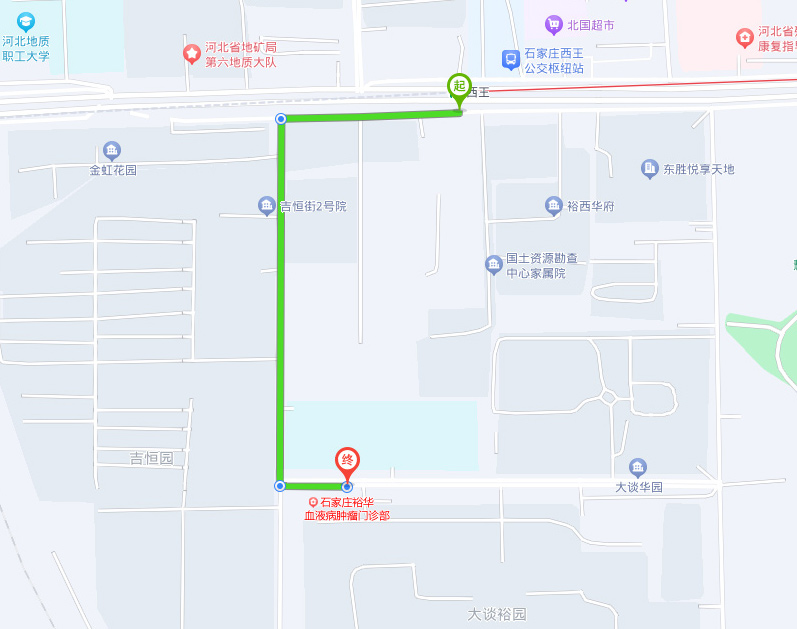Tap the 金虹花园 residential marker
The width and height of the screenshot is (797, 629).
pos(112,150)
